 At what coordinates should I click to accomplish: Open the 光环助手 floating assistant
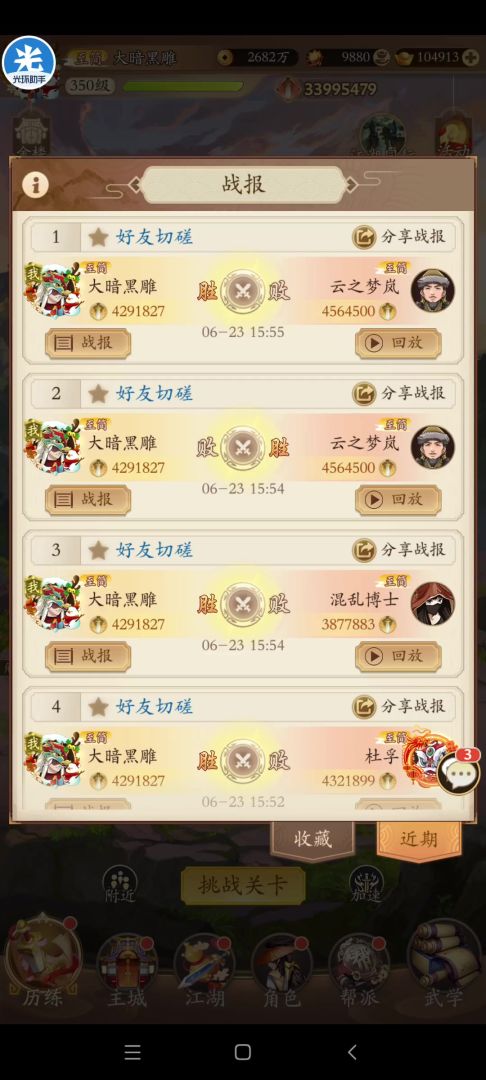(x=29, y=63)
